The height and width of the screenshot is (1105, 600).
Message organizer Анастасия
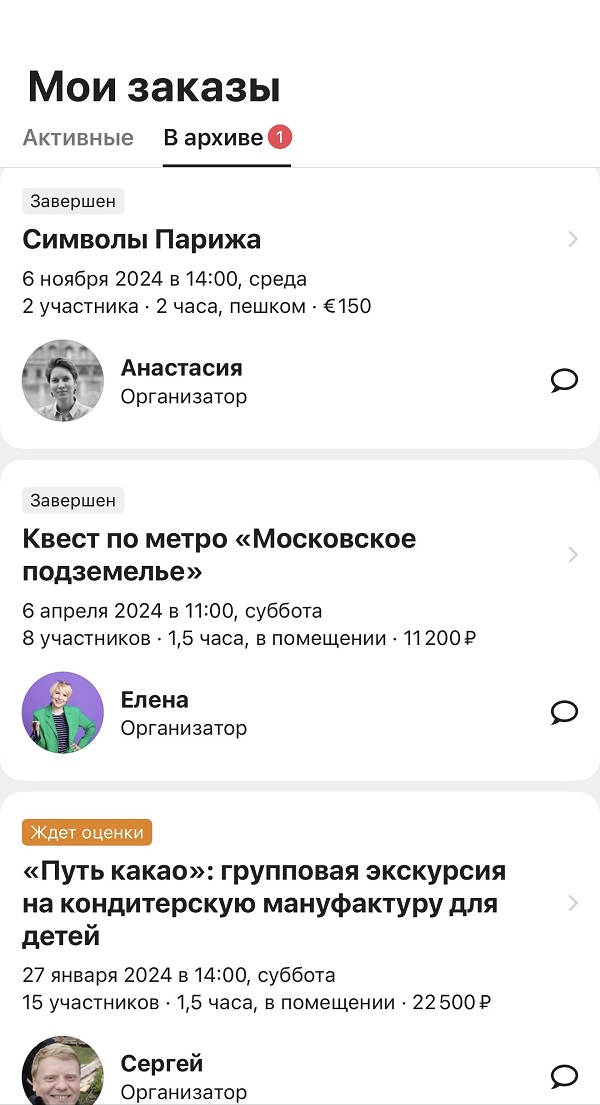click(564, 380)
